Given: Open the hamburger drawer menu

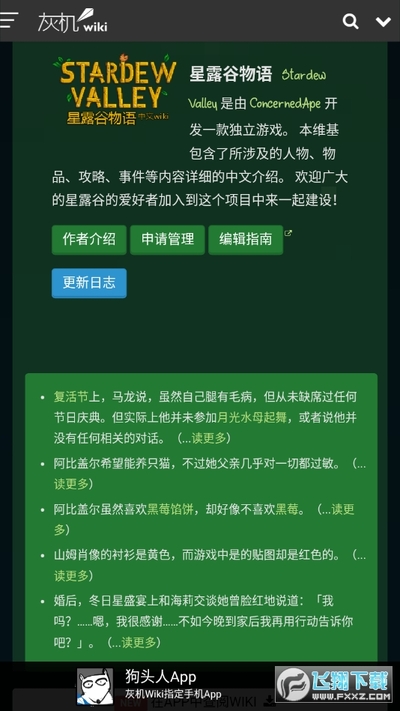Looking at the screenshot, I should pos(9,20).
